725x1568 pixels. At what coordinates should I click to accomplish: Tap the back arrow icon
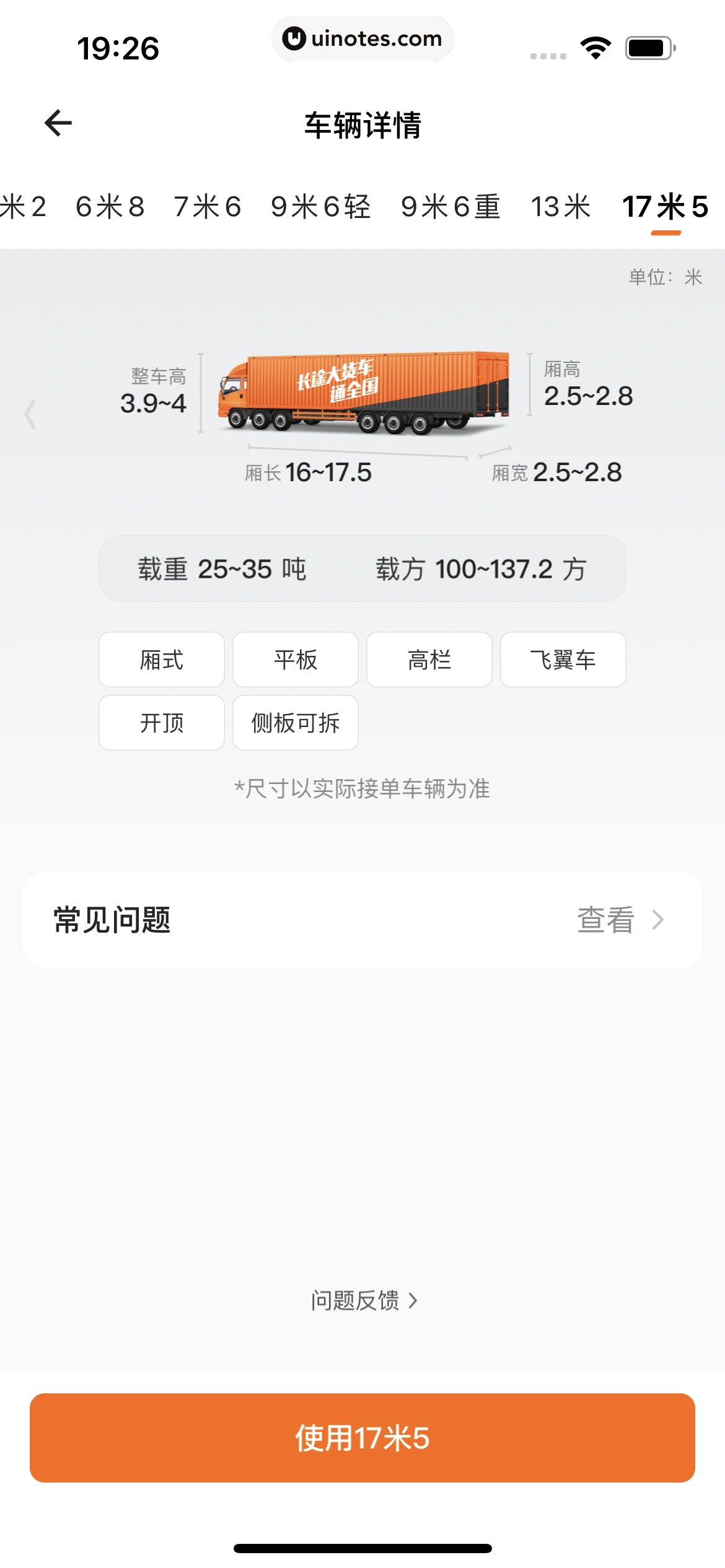[58, 123]
